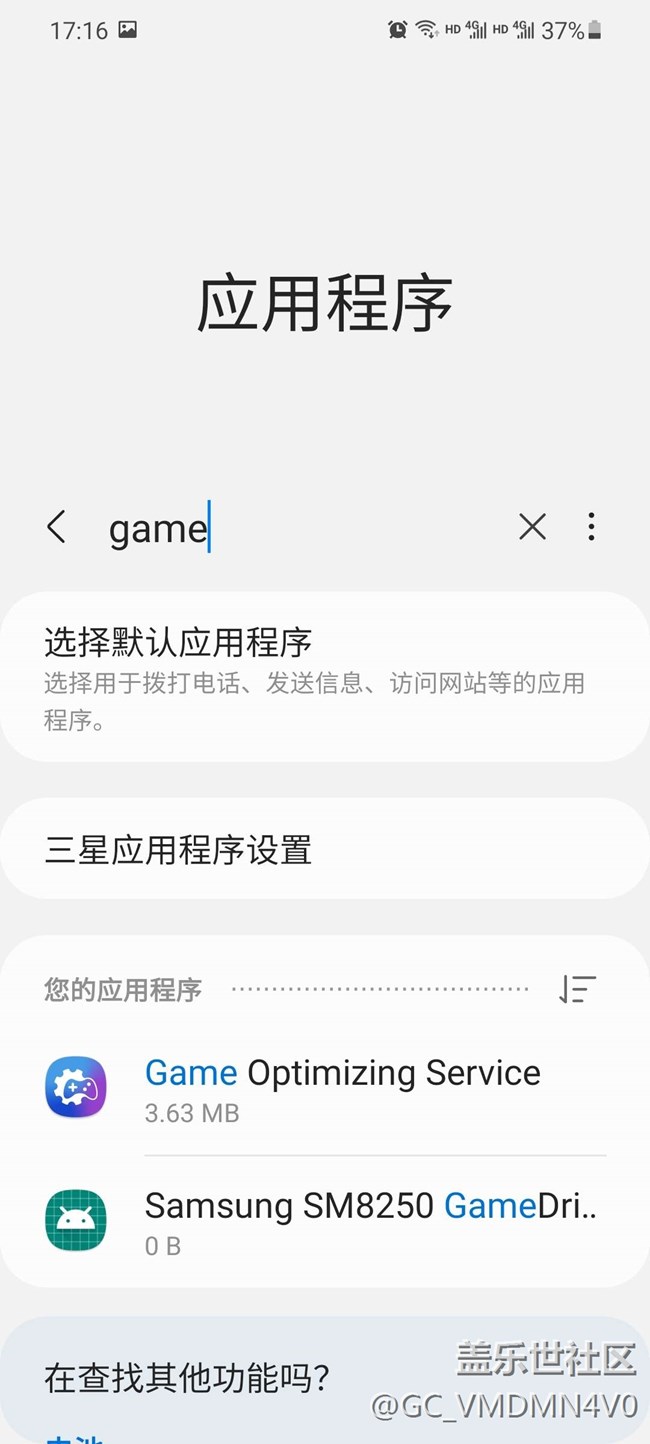This screenshot has width=650, height=1444.
Task: Tap the search field containing "game"
Action: [x=300, y=528]
